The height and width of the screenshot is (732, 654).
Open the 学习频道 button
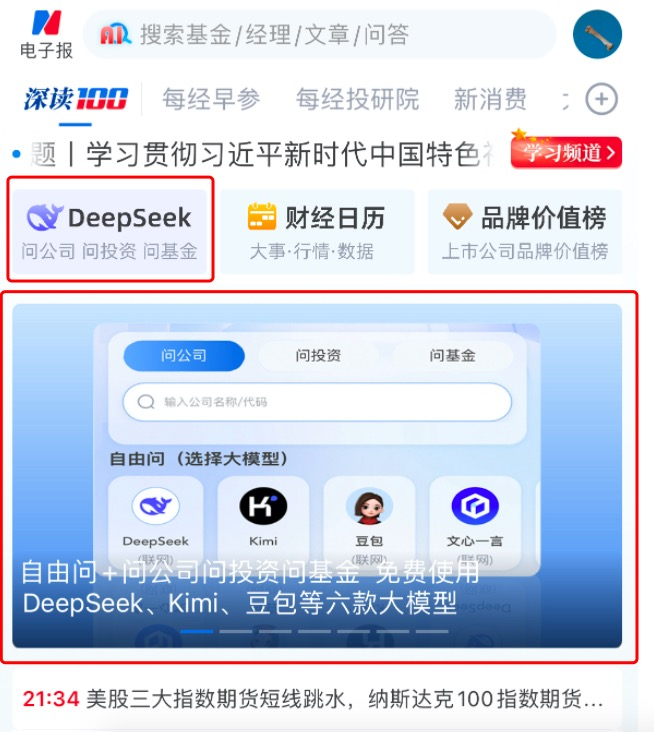coord(566,153)
